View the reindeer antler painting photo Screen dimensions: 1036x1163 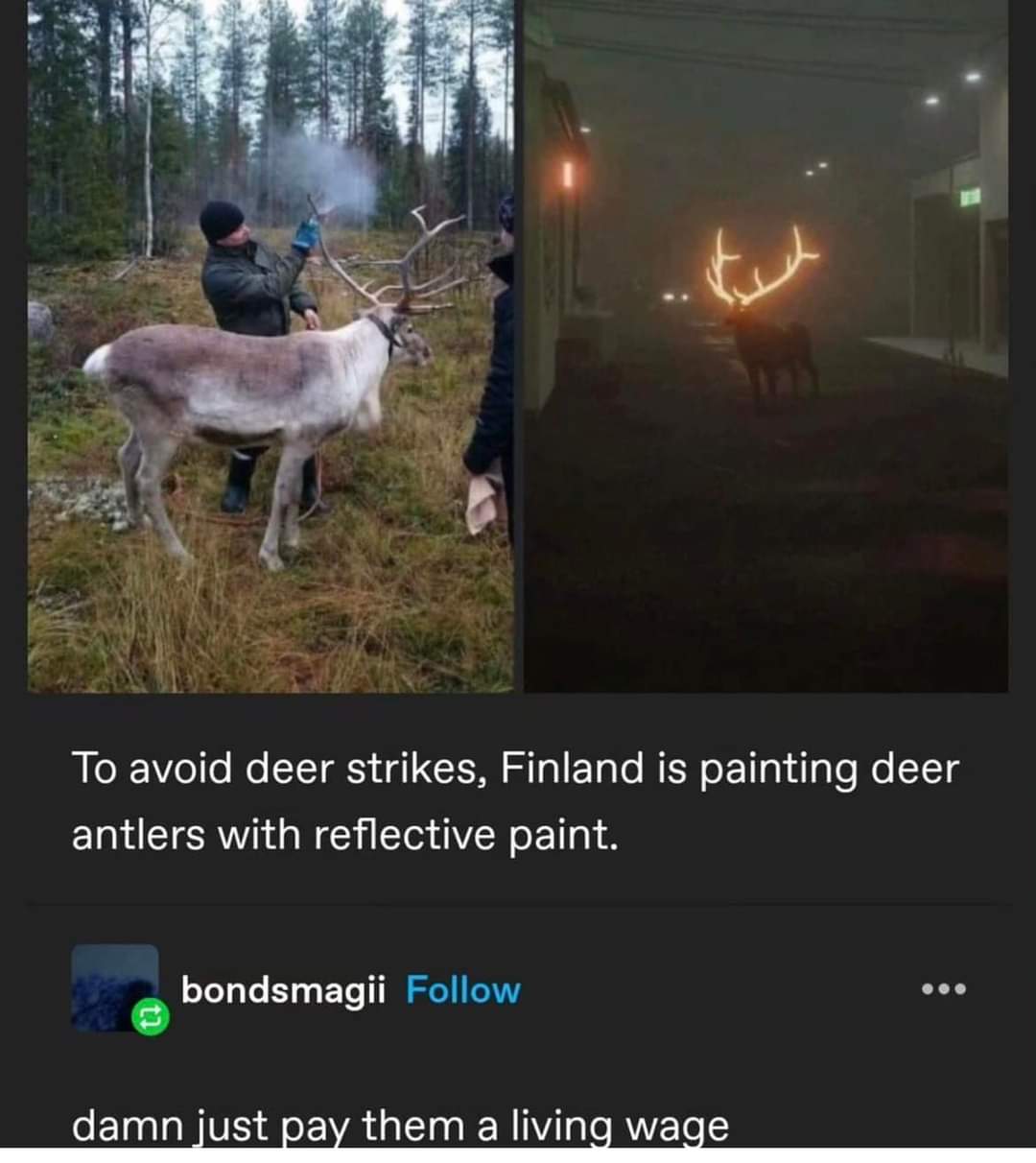271,345
